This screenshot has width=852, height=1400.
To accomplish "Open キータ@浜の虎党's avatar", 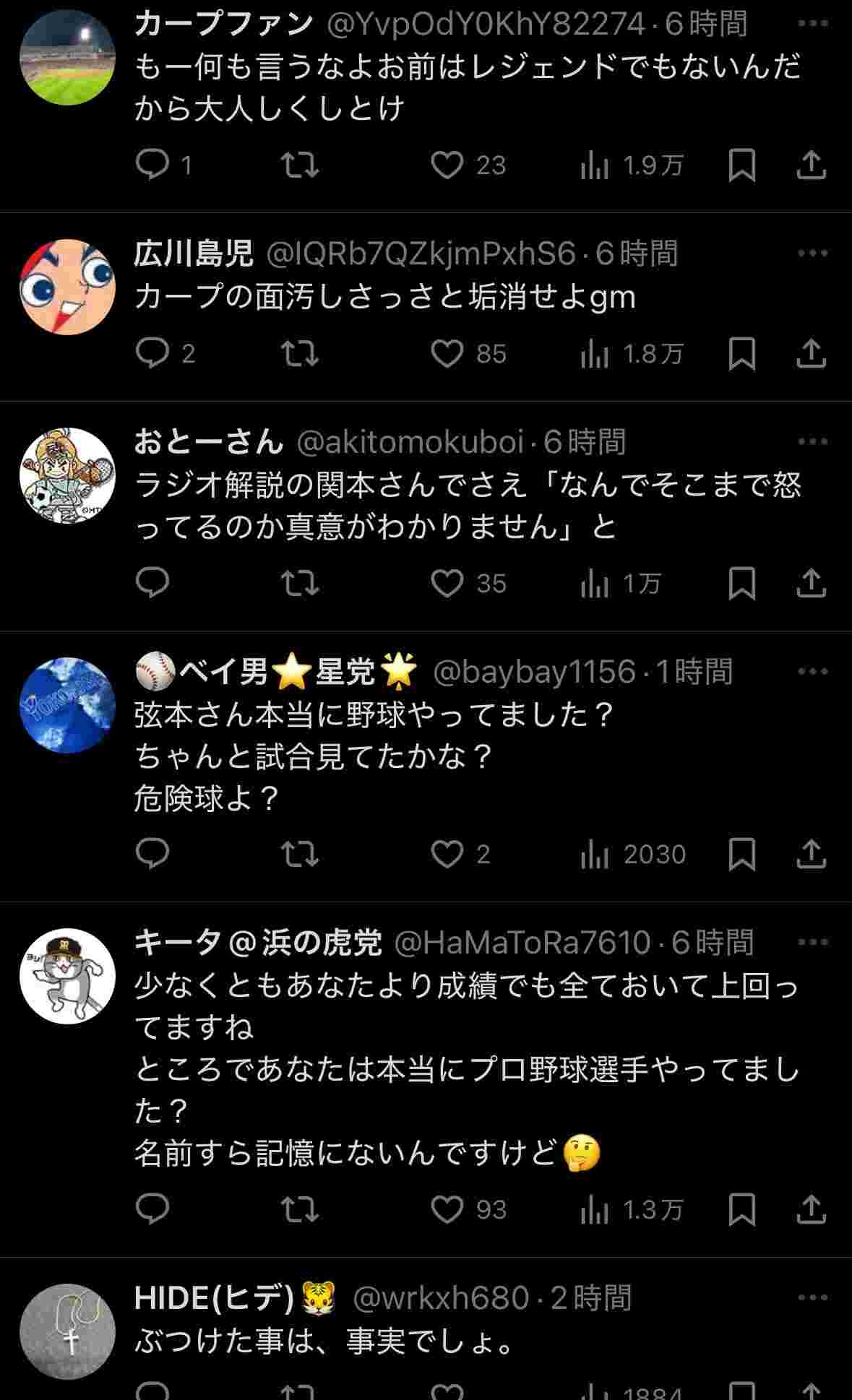I will click(x=67, y=976).
